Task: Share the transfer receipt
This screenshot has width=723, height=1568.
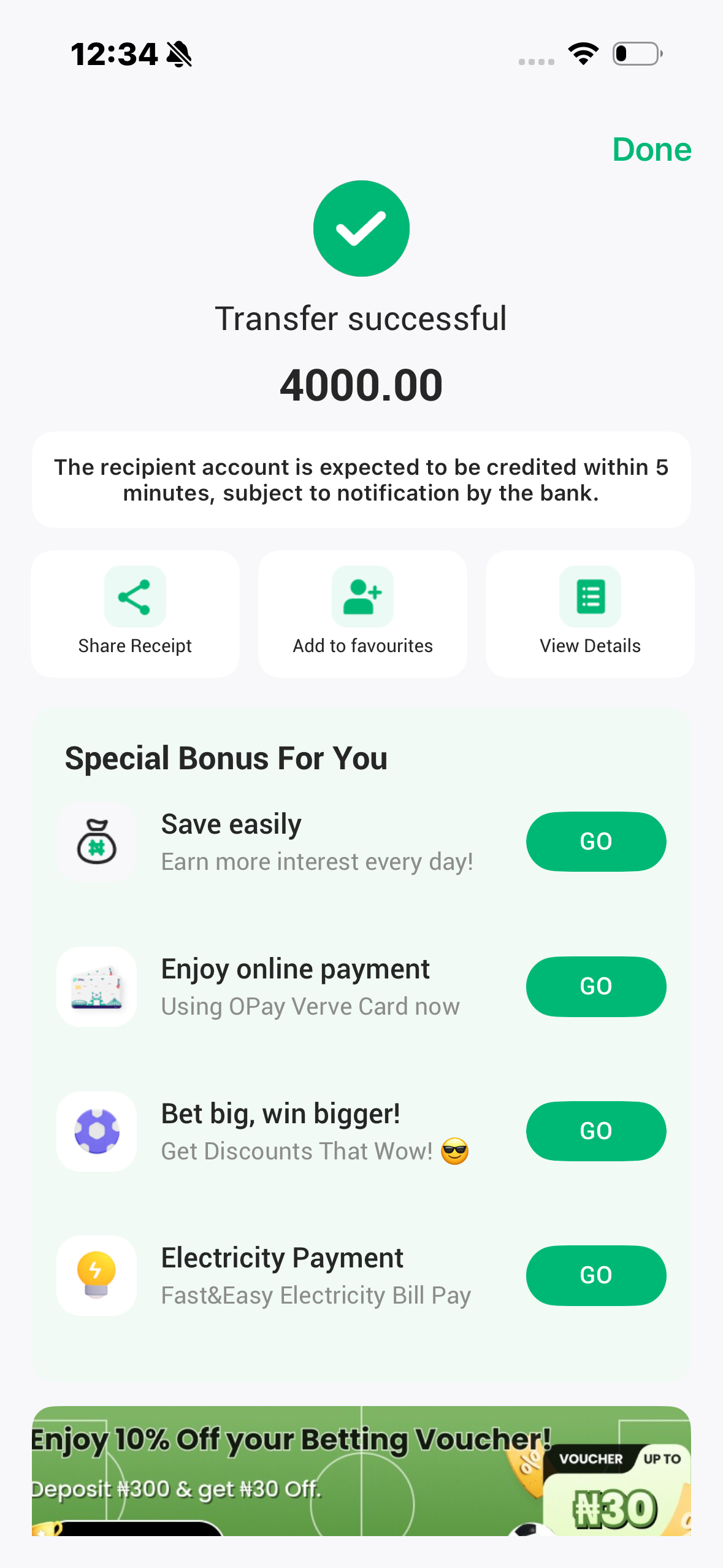Action: pos(135,613)
